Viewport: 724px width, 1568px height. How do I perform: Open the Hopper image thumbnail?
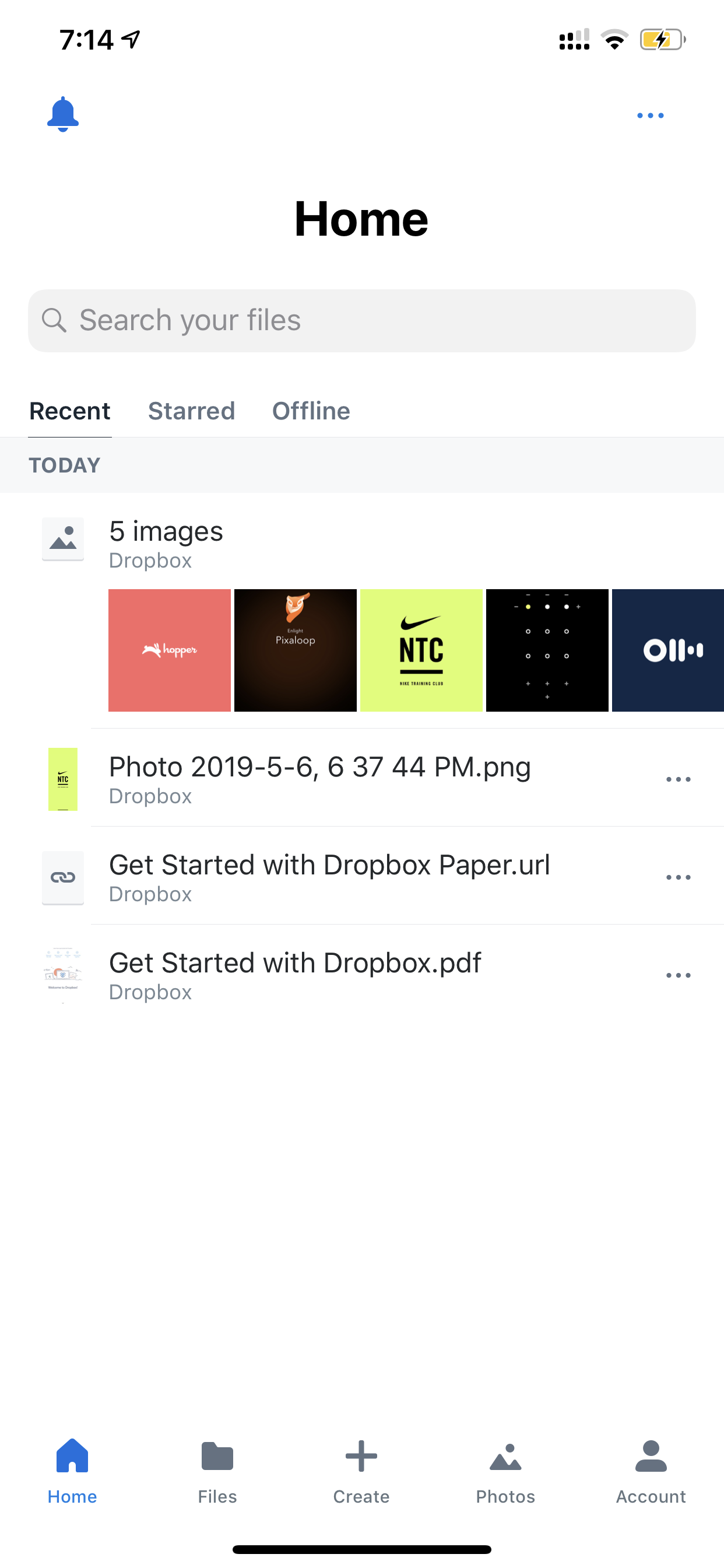170,650
